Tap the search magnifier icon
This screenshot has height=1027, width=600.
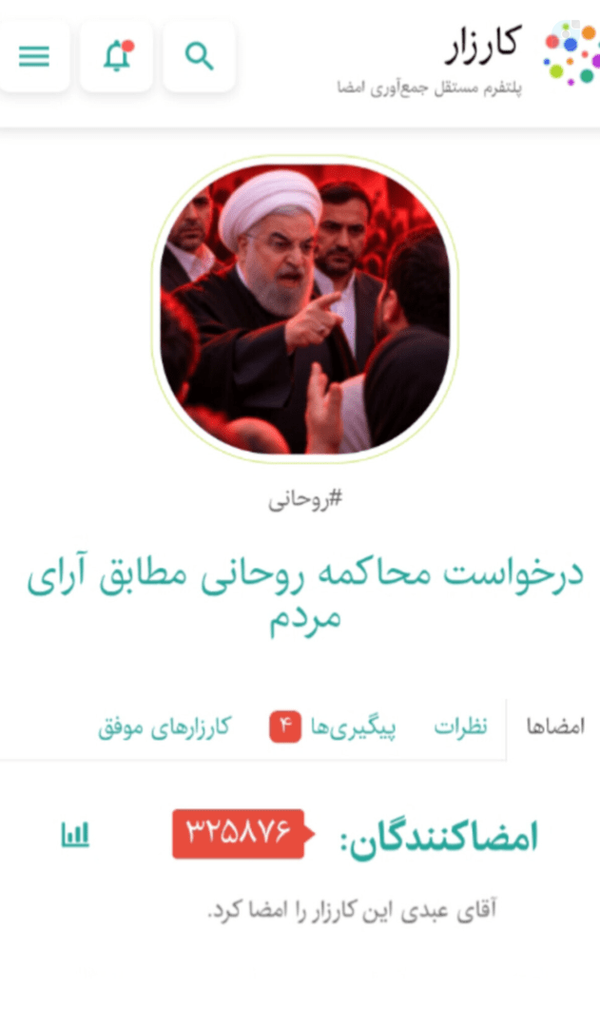pos(199,56)
